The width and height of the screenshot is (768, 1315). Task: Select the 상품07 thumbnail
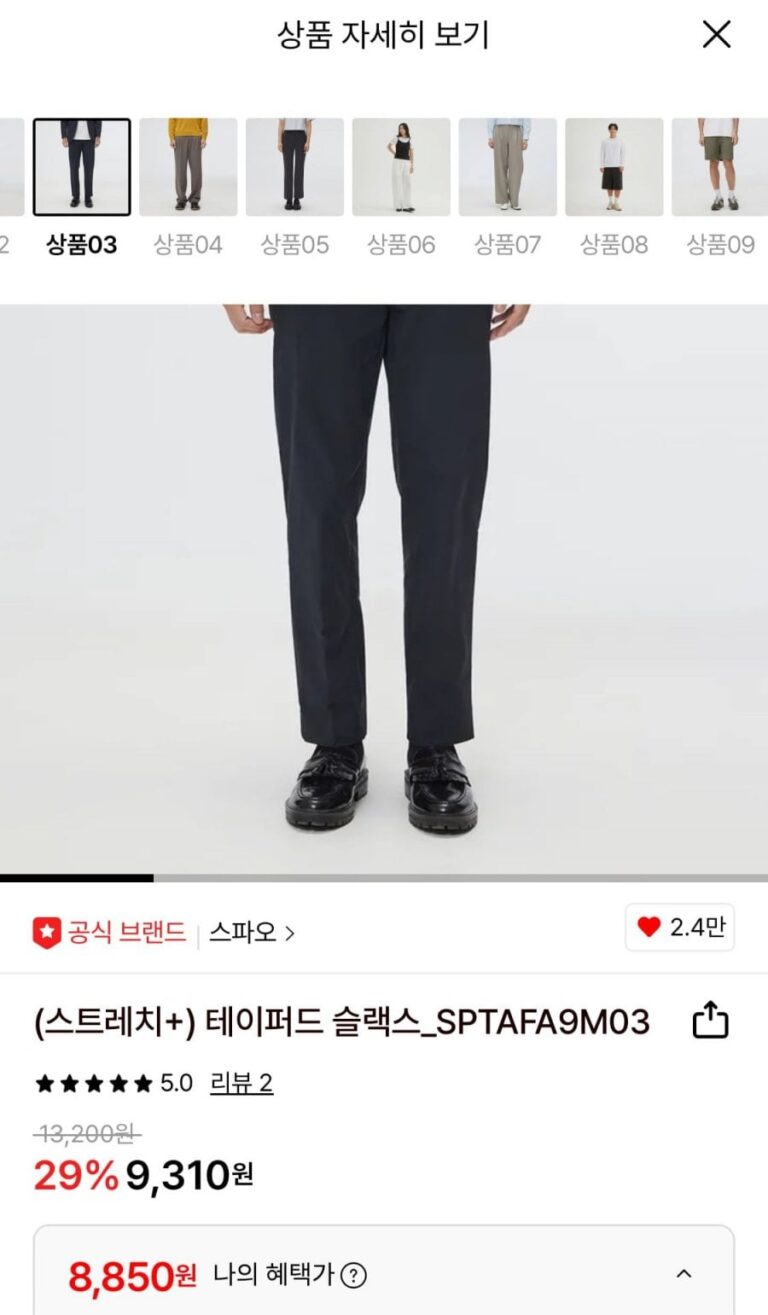pos(508,167)
